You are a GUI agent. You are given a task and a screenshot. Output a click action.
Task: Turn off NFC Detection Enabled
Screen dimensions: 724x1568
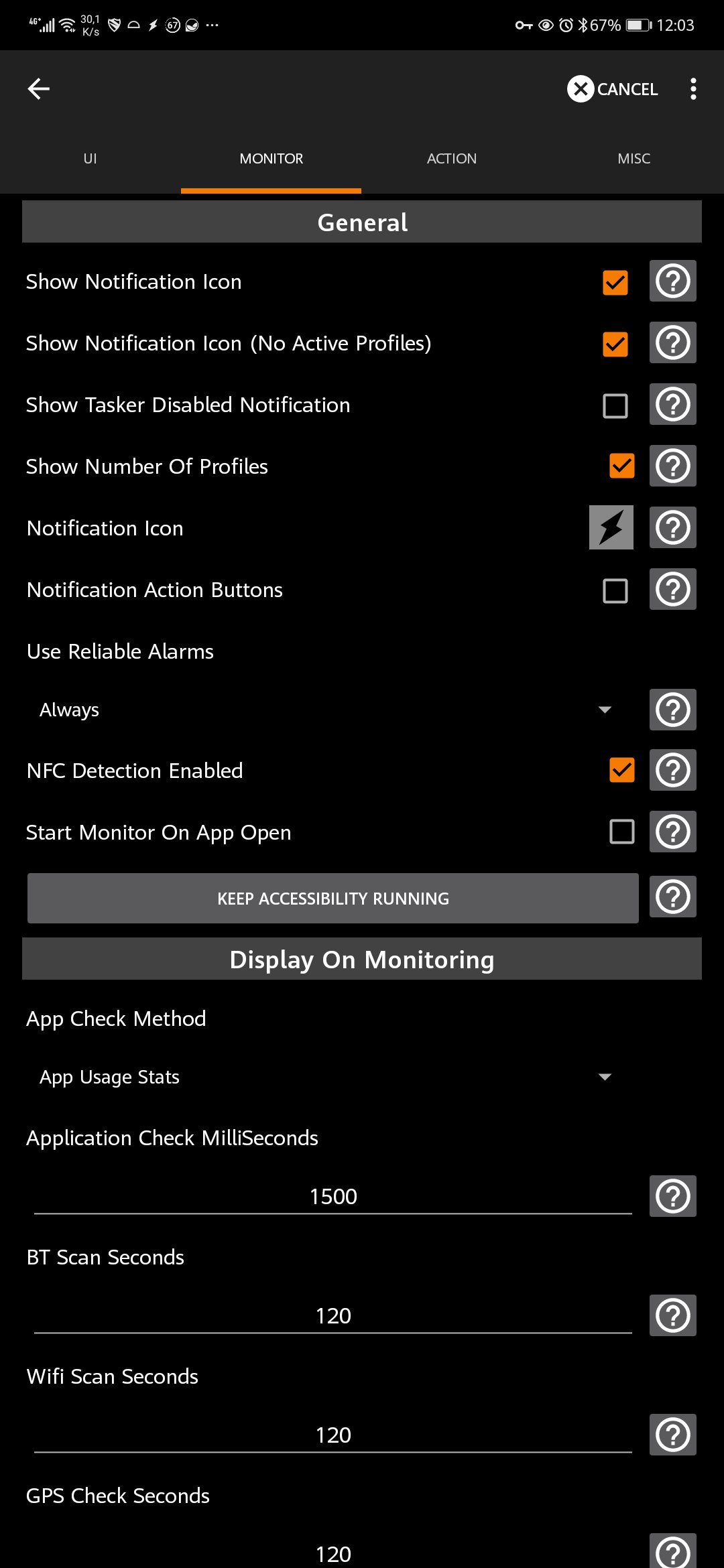click(x=621, y=770)
